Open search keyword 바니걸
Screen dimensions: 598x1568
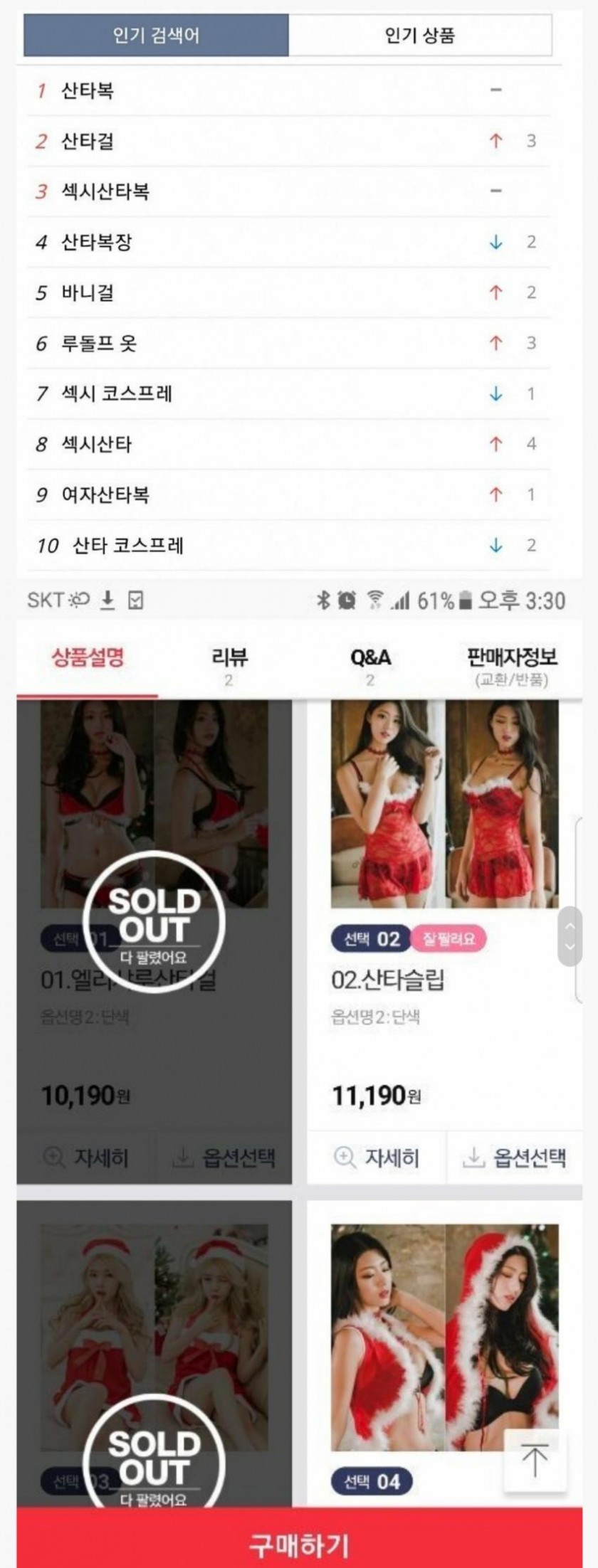click(x=88, y=292)
